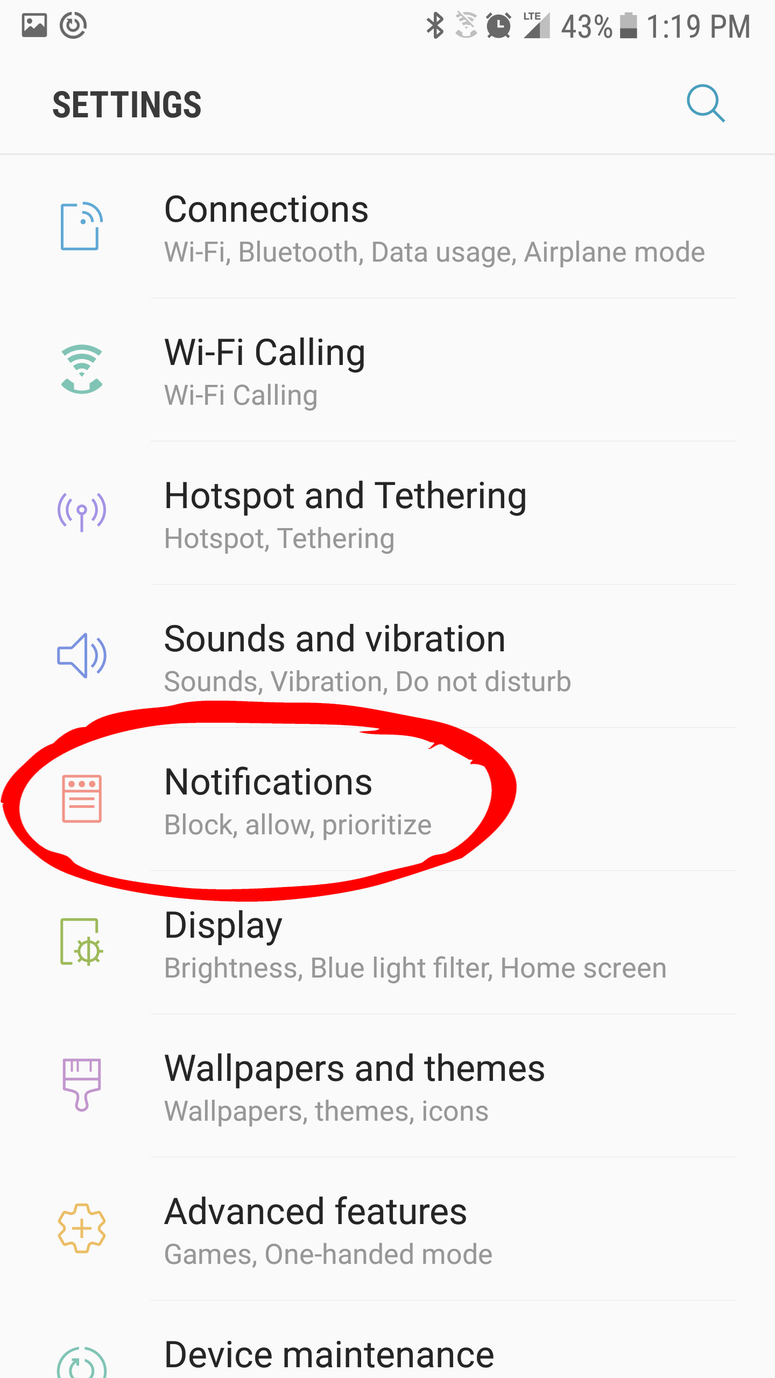775x1378 pixels.
Task: Select the Notifications row
Action: [387, 799]
